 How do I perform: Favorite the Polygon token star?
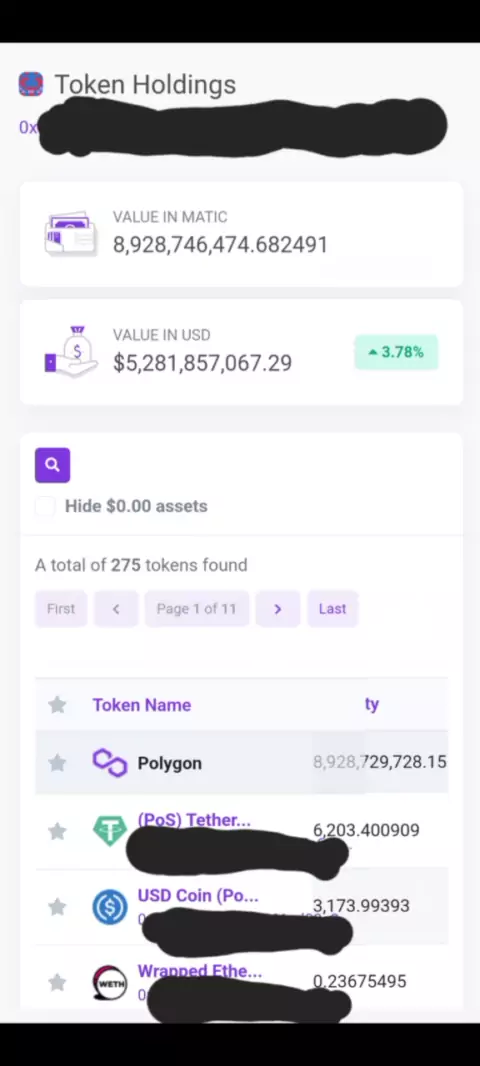58,763
